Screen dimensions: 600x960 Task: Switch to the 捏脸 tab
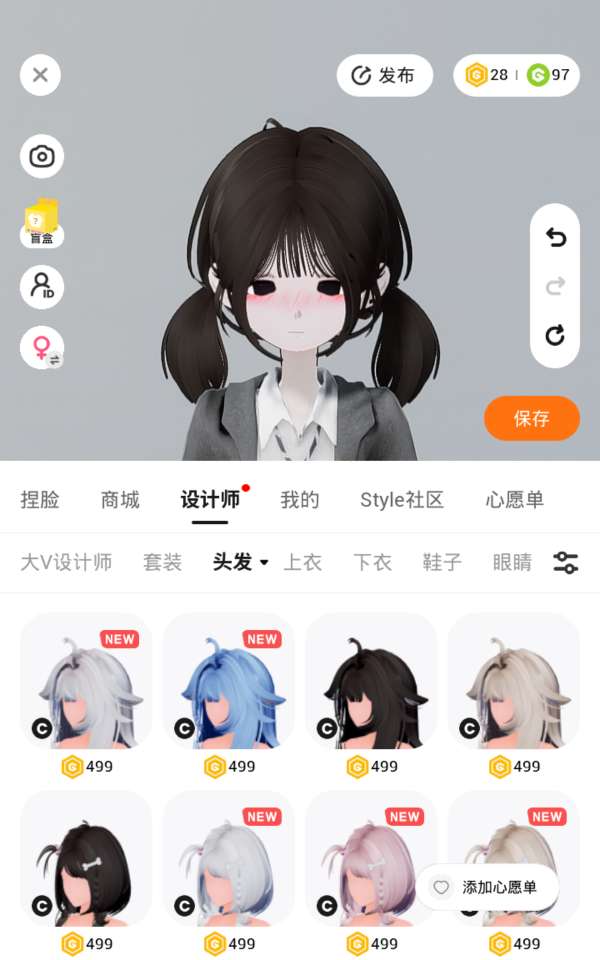click(40, 500)
